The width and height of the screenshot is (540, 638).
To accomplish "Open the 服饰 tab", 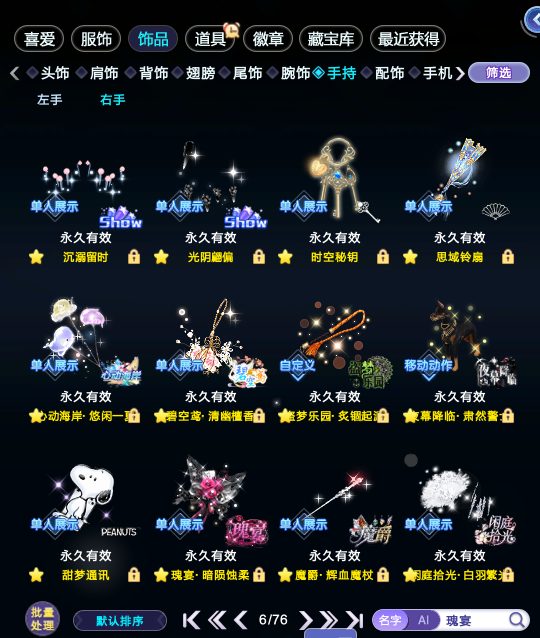I will (96, 39).
